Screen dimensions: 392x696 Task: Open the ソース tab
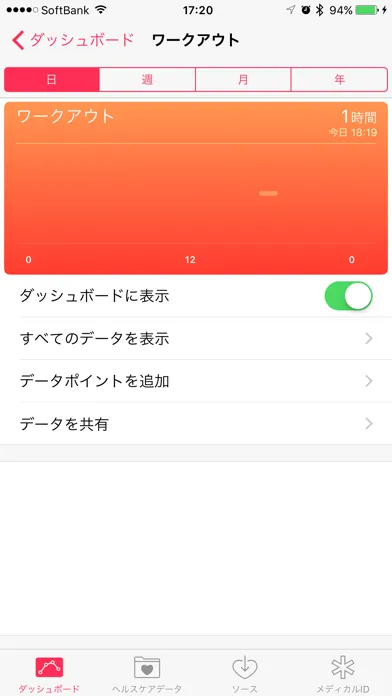click(245, 674)
